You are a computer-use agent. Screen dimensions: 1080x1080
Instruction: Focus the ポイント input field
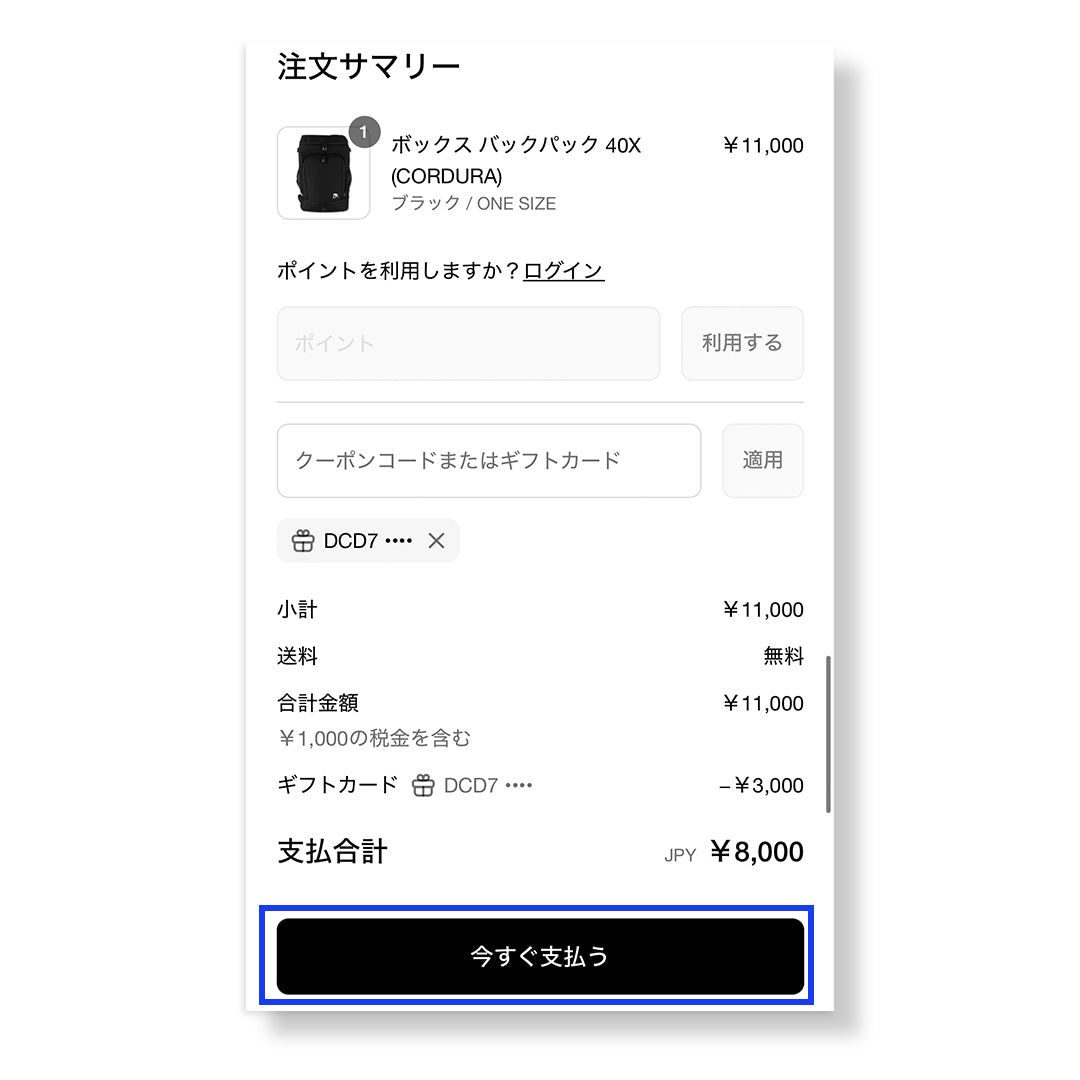[x=468, y=344]
